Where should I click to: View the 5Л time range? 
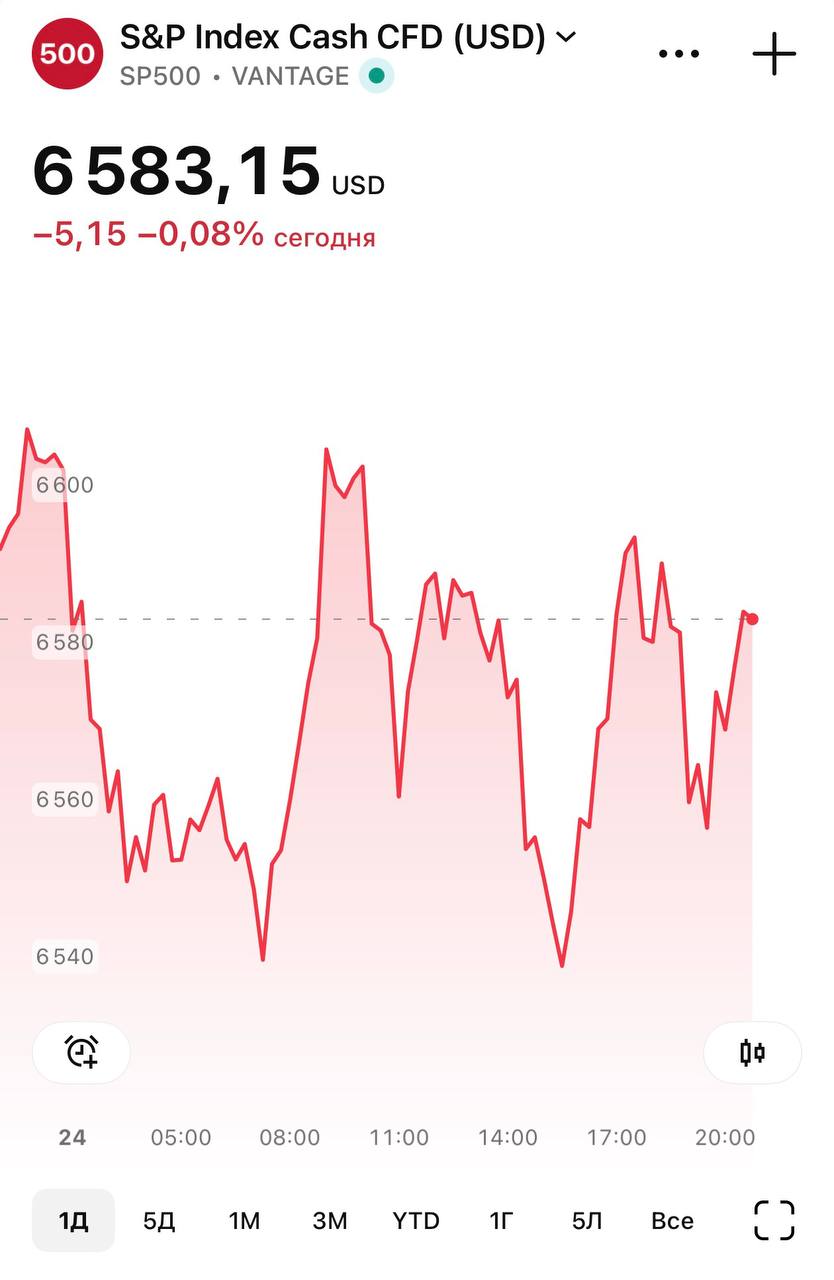[587, 1221]
